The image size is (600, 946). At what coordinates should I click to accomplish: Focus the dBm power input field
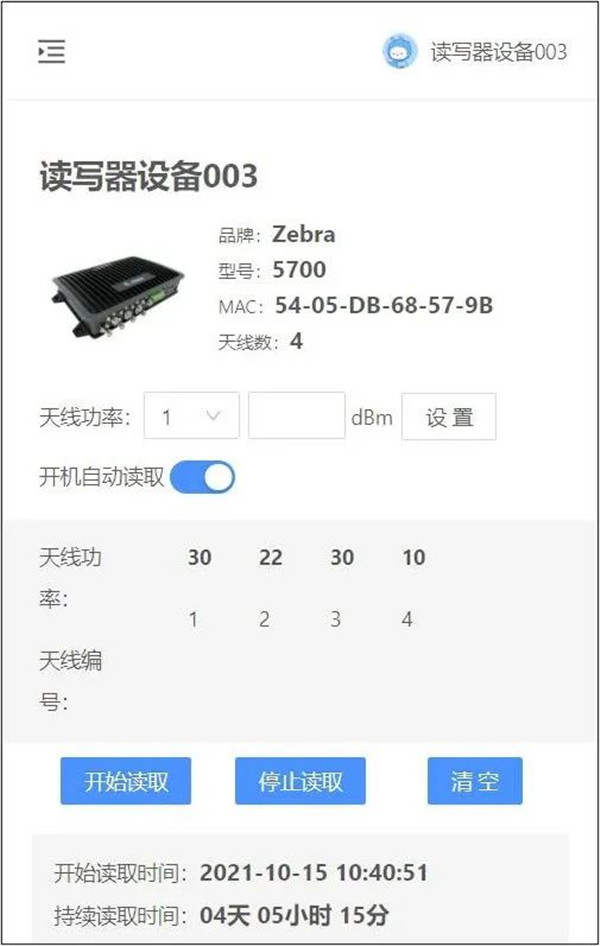pyautogui.click(x=296, y=417)
